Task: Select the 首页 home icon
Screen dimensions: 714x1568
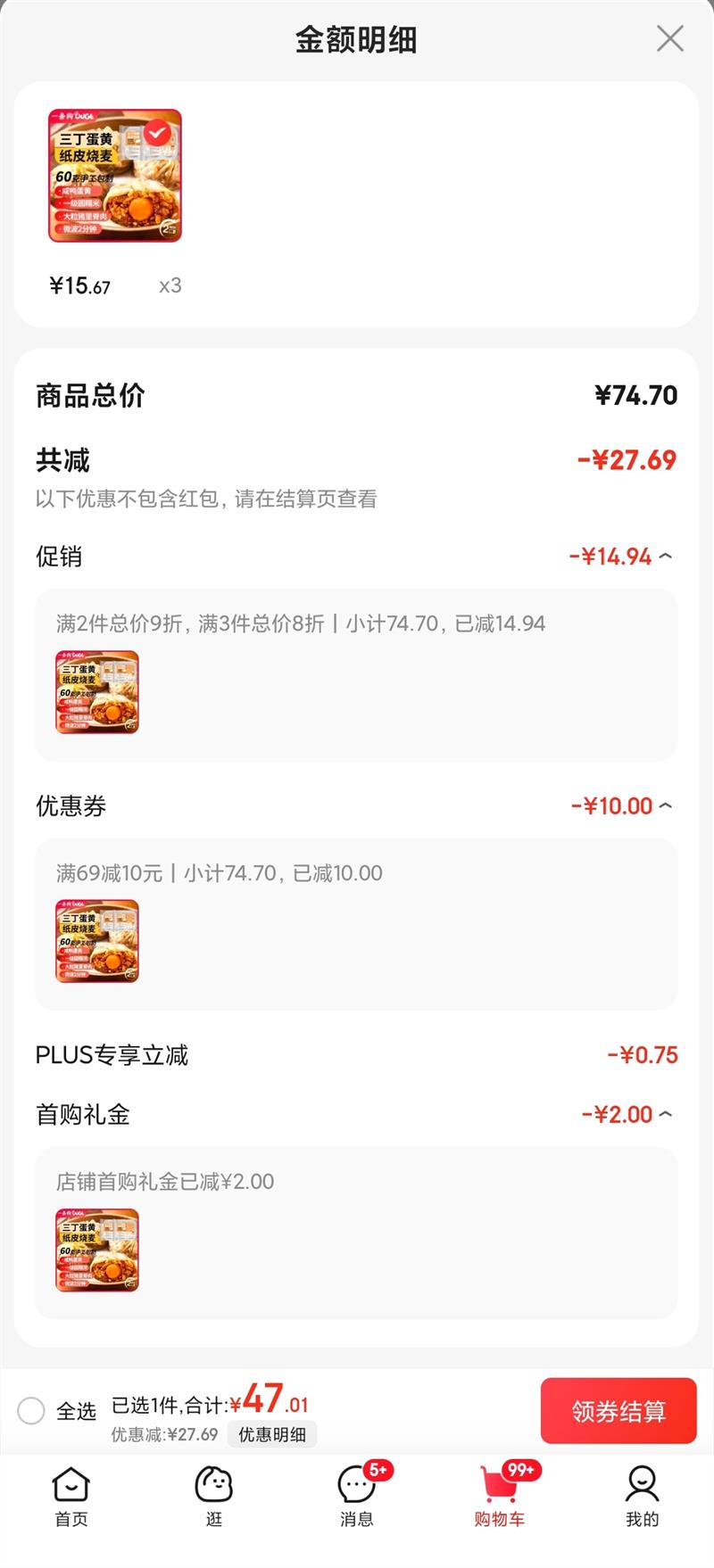Action: click(71, 1484)
